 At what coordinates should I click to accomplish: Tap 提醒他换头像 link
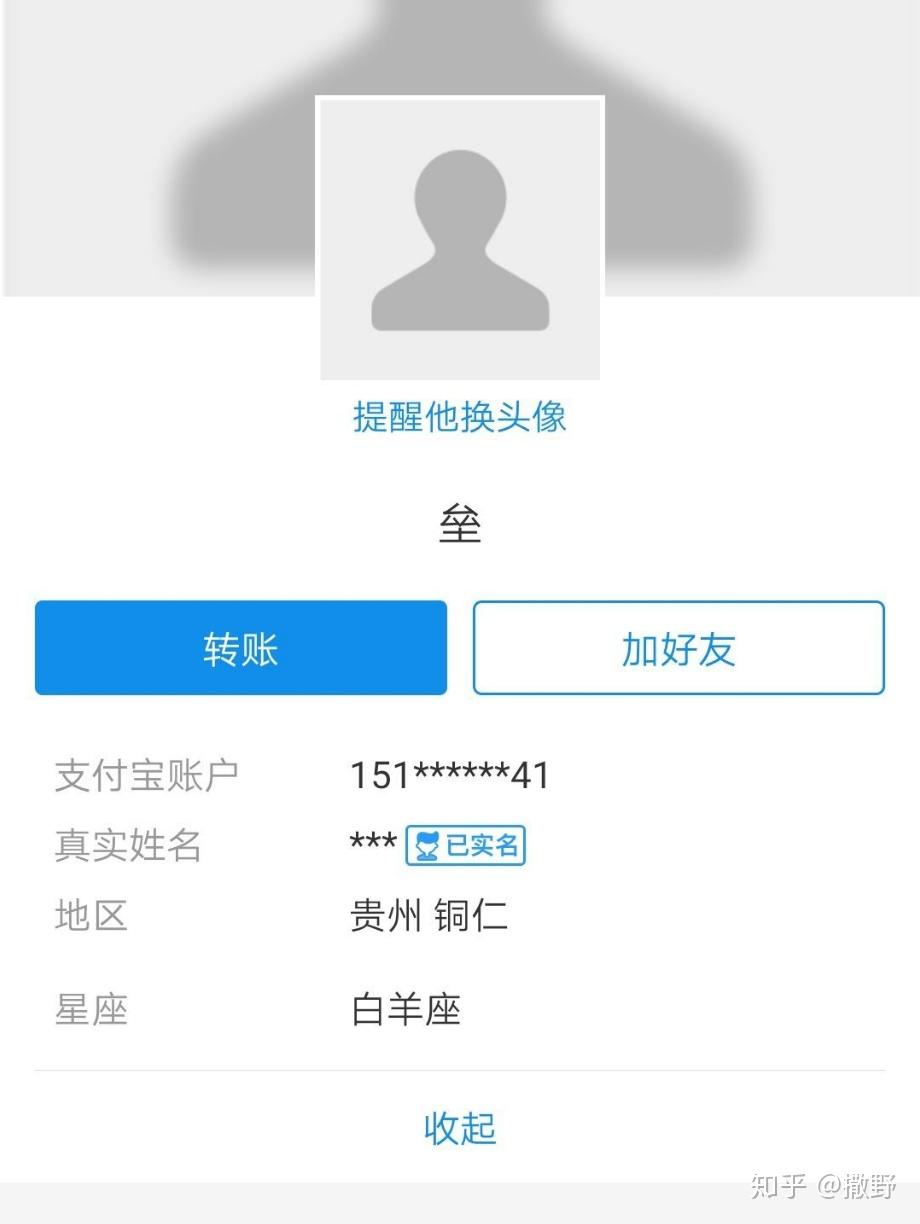460,416
